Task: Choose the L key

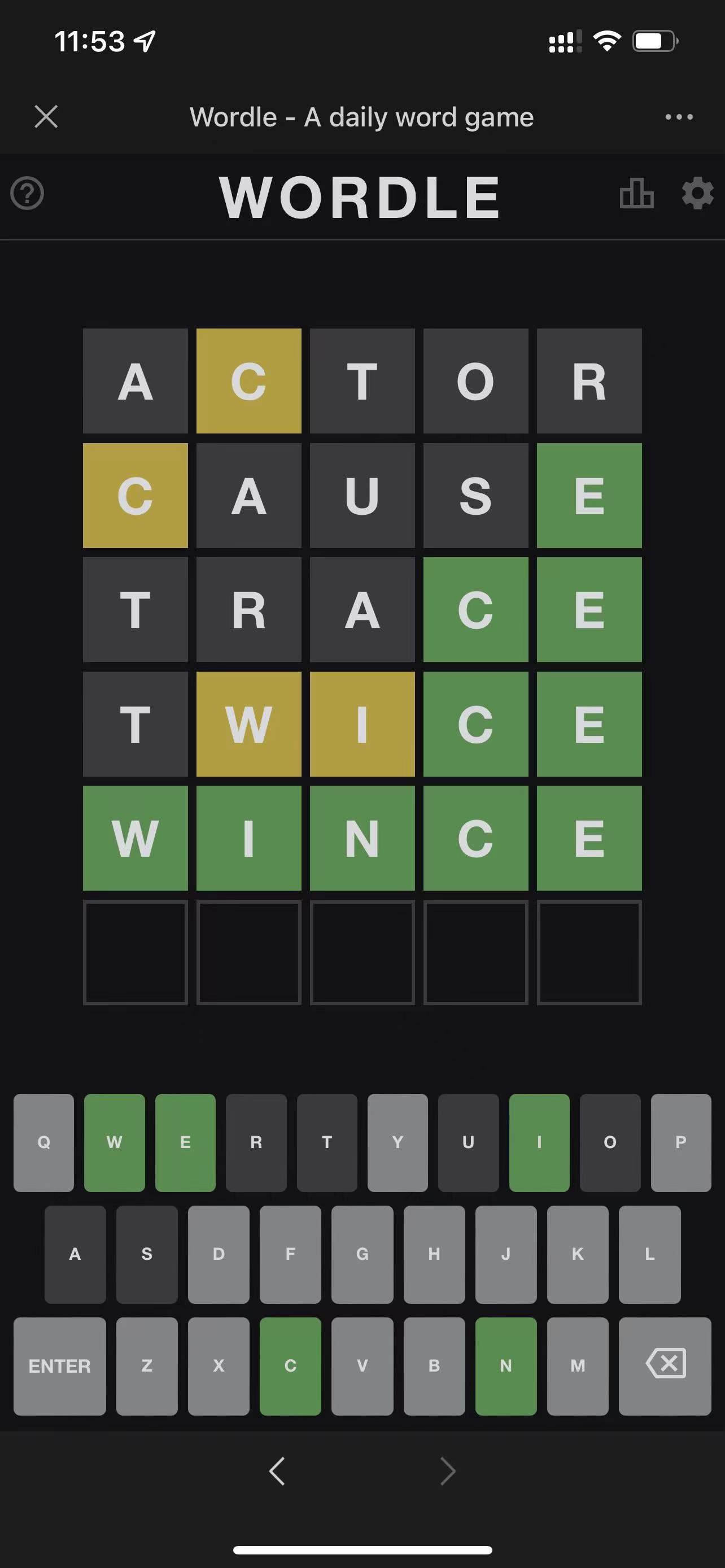Action: pyautogui.click(x=649, y=1254)
